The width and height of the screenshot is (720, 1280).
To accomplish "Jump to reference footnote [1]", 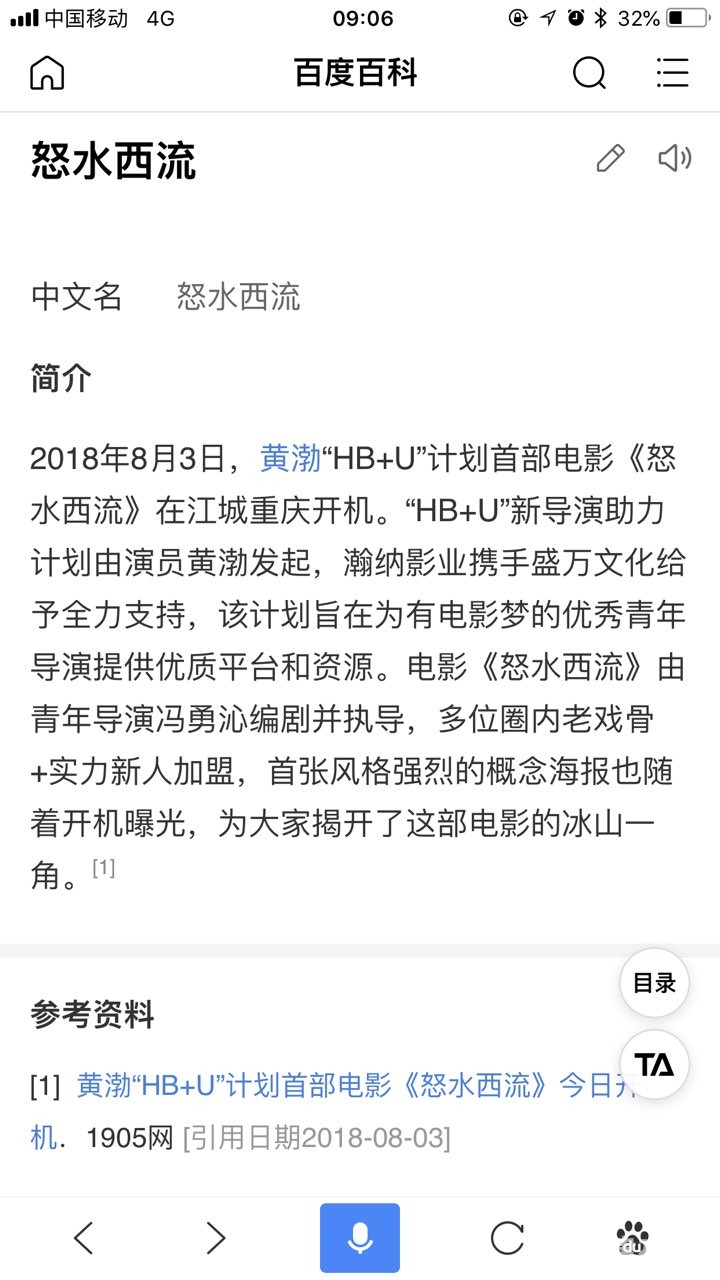I will (x=104, y=868).
